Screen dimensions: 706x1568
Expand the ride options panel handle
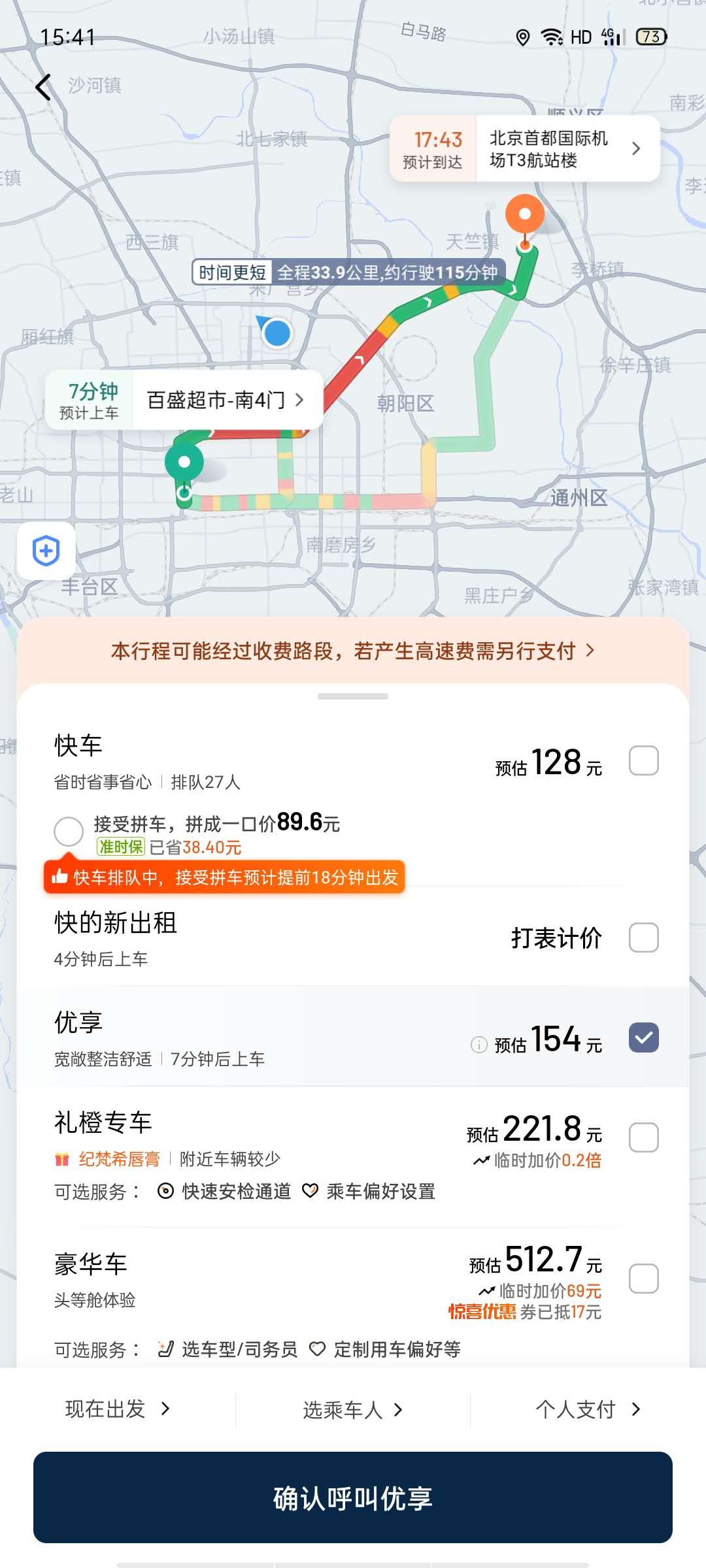tap(353, 696)
